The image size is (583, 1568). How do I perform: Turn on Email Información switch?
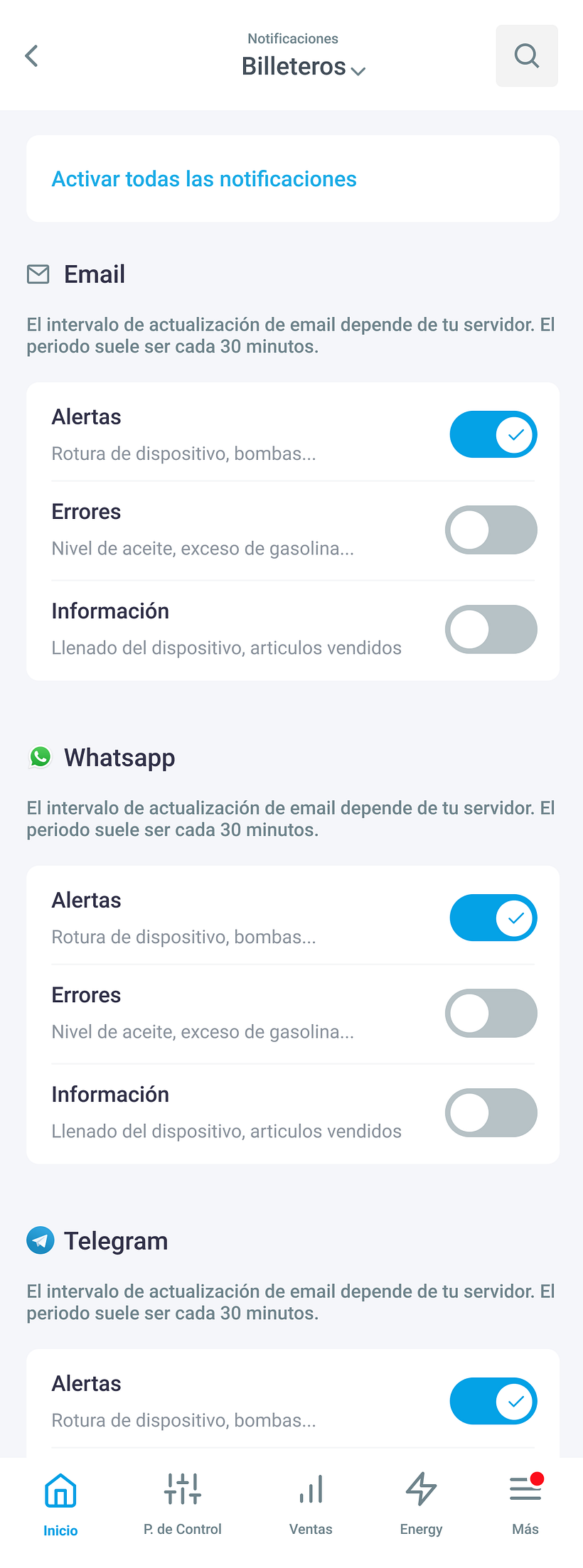coord(491,630)
